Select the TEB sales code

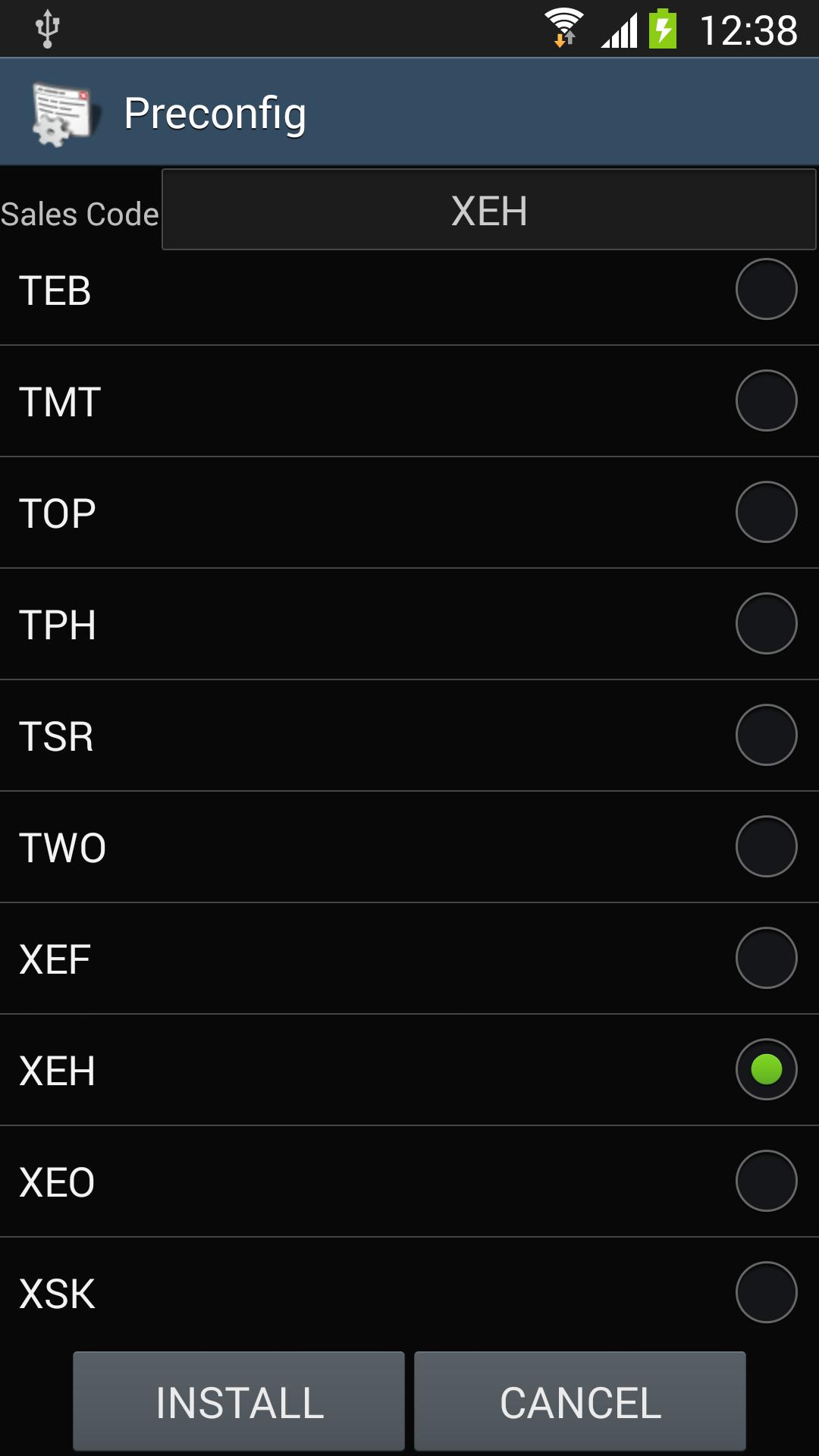pyautogui.click(x=409, y=290)
